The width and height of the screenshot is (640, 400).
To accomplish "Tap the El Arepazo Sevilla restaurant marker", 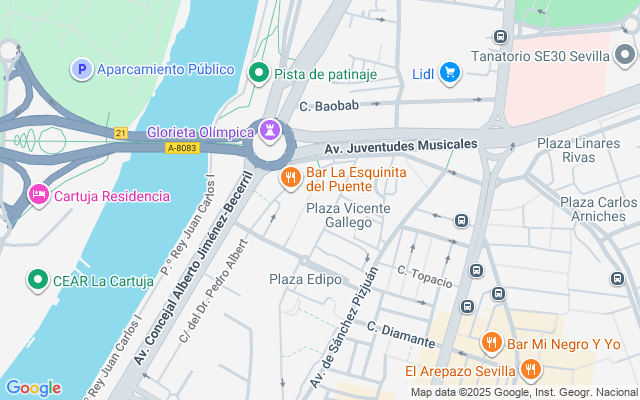I will coord(530,370).
